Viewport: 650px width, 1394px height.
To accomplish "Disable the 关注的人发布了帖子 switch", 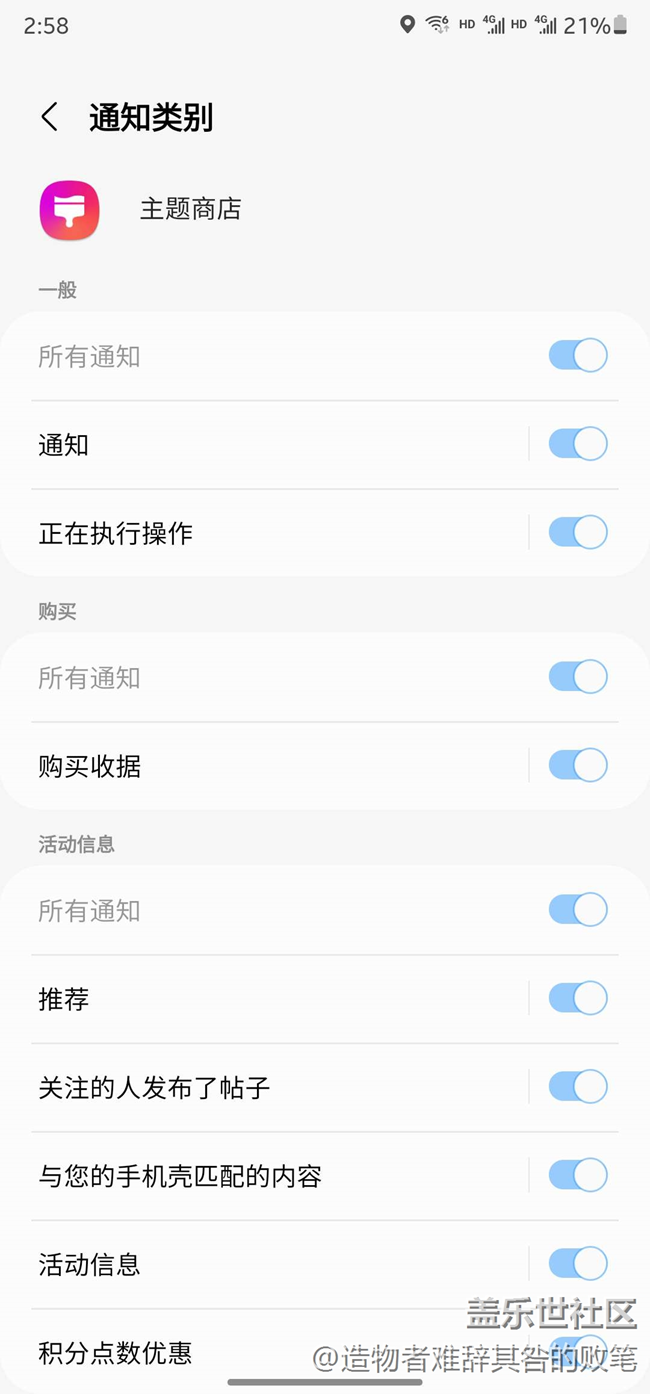I will click(578, 1086).
